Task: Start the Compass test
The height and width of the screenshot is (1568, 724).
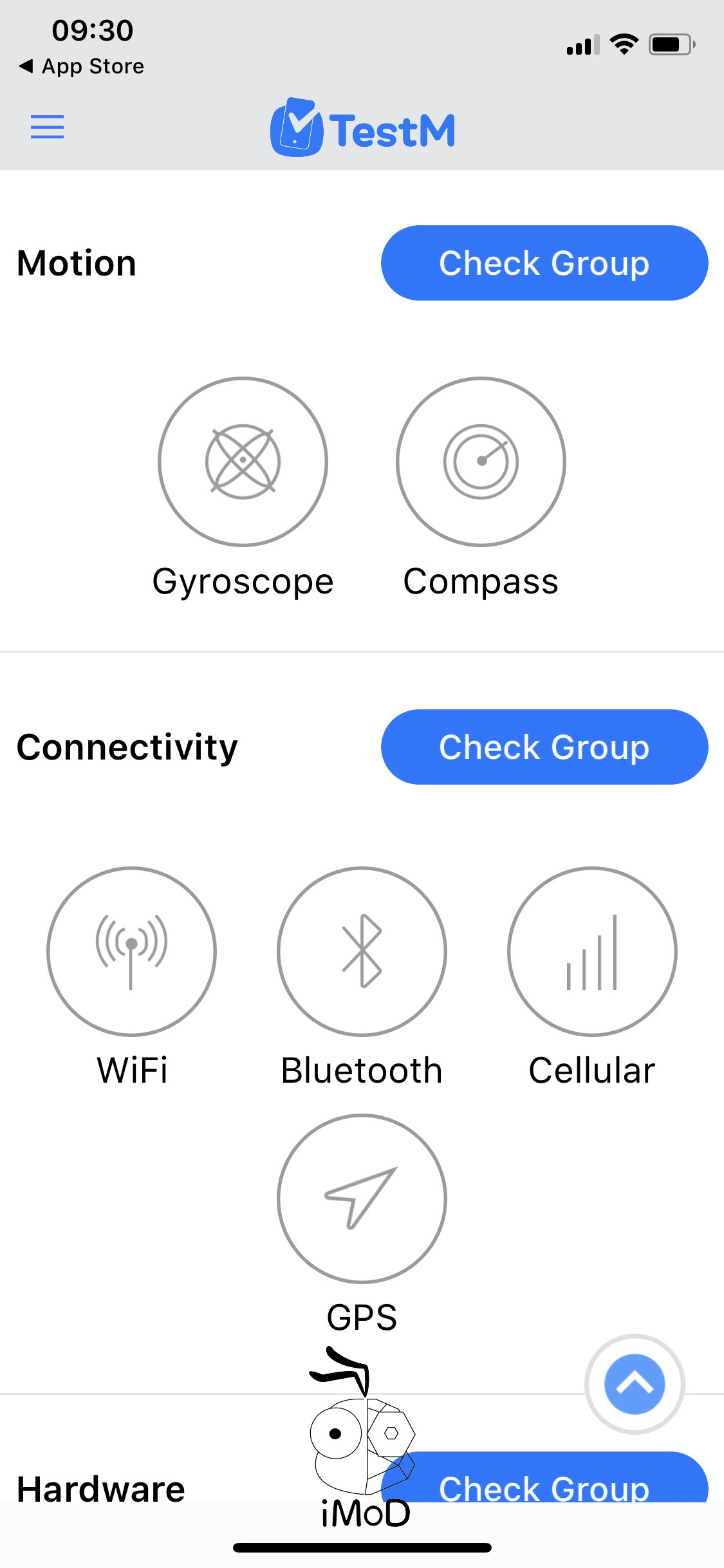Action: (481, 462)
